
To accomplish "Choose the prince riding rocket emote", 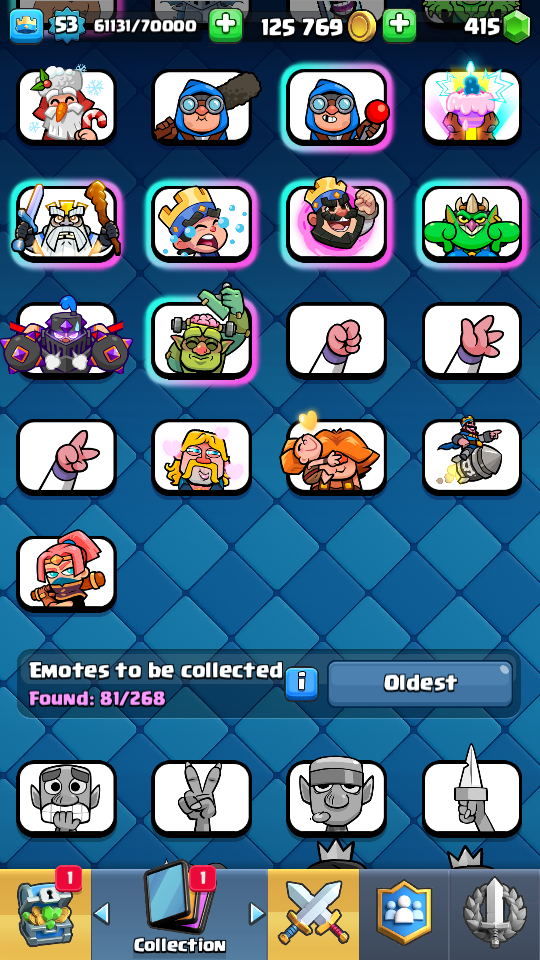I will 472,457.
